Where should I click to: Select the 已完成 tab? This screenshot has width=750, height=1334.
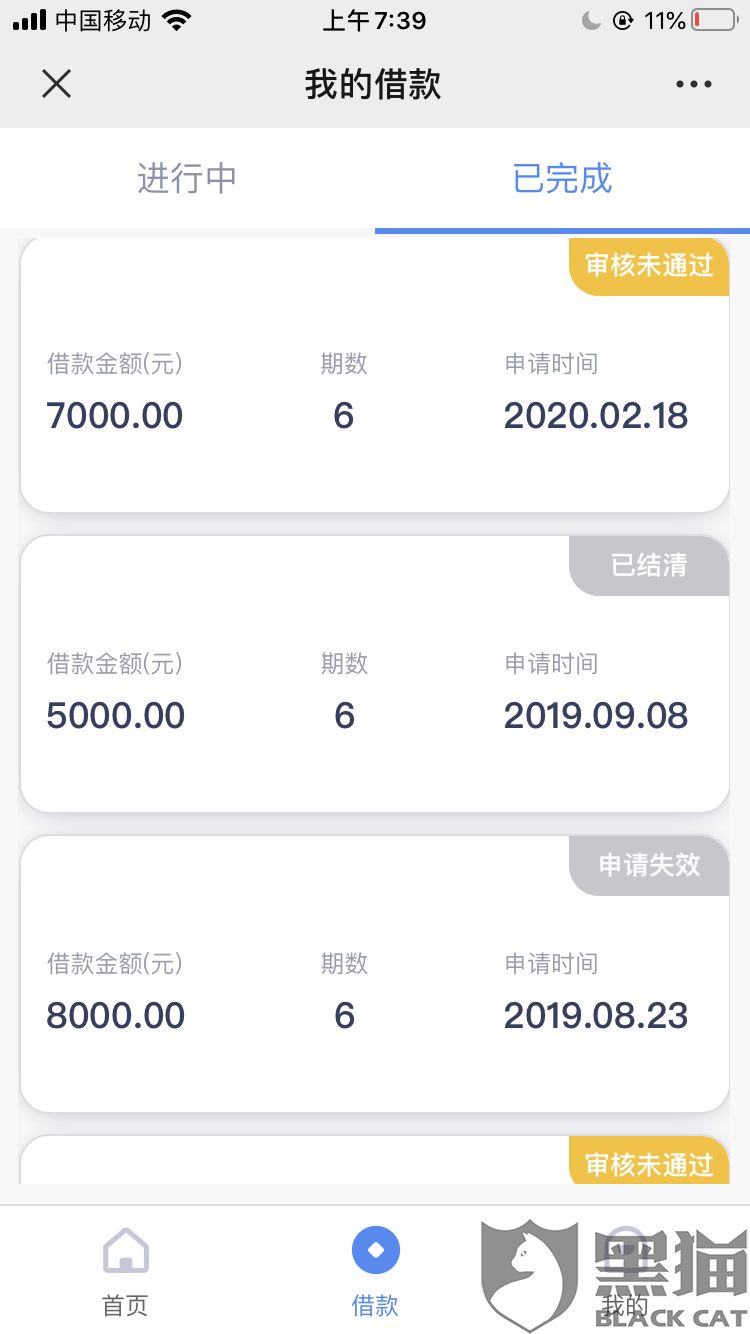click(562, 179)
